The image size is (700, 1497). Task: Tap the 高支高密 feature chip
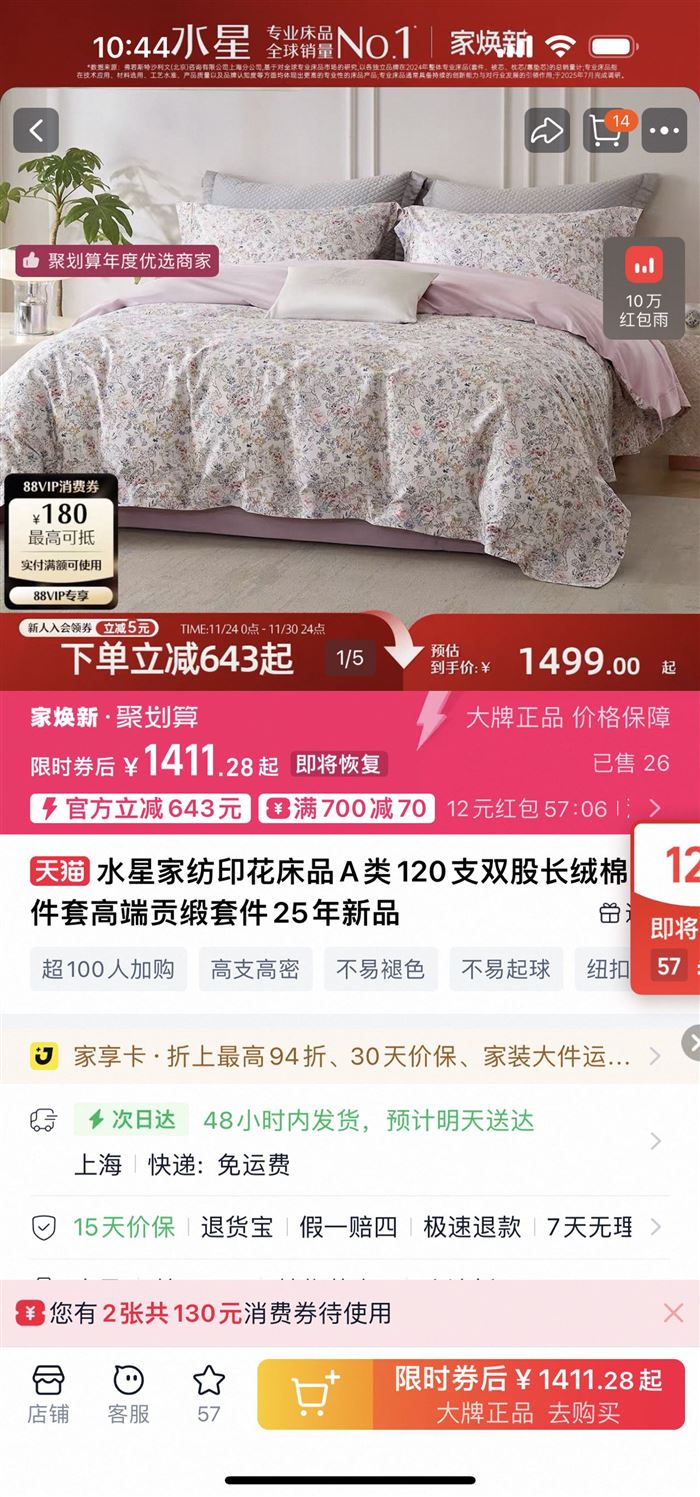pos(254,969)
